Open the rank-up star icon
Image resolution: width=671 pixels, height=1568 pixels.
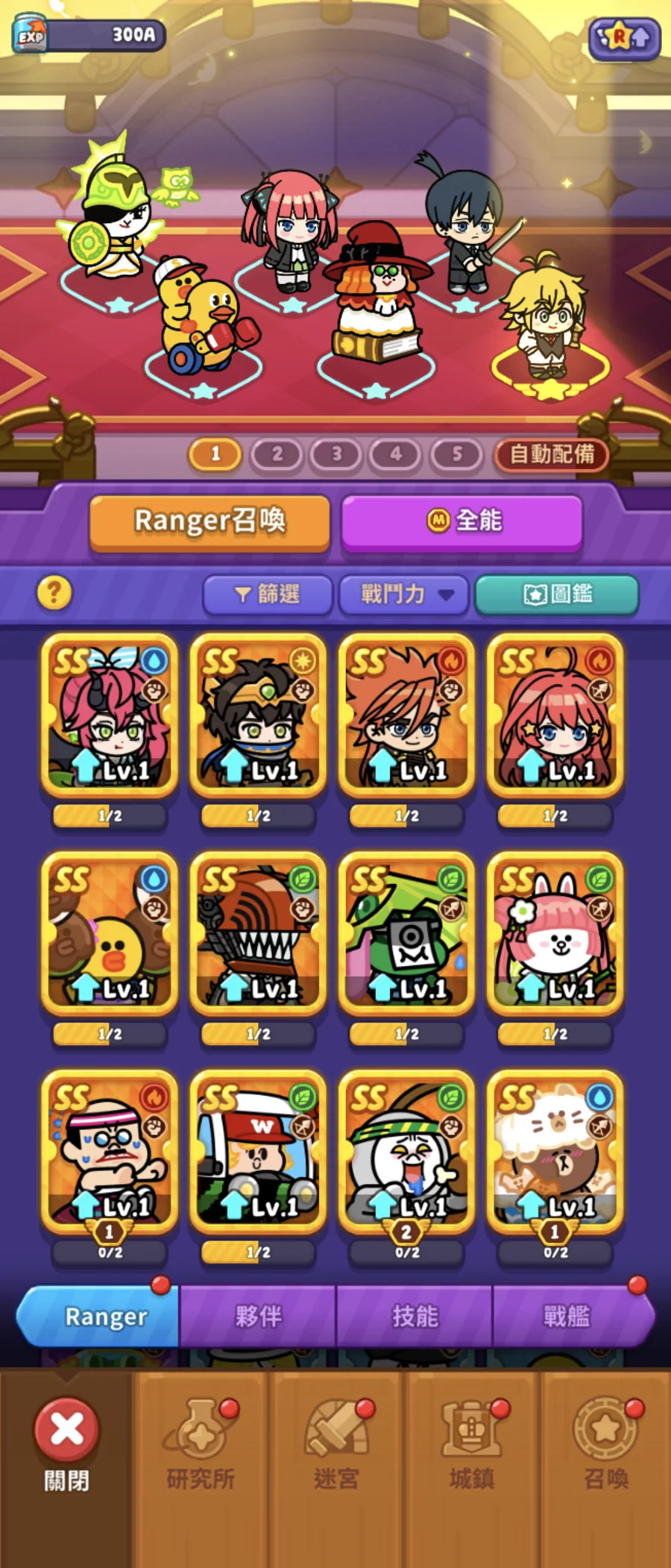coord(624,37)
